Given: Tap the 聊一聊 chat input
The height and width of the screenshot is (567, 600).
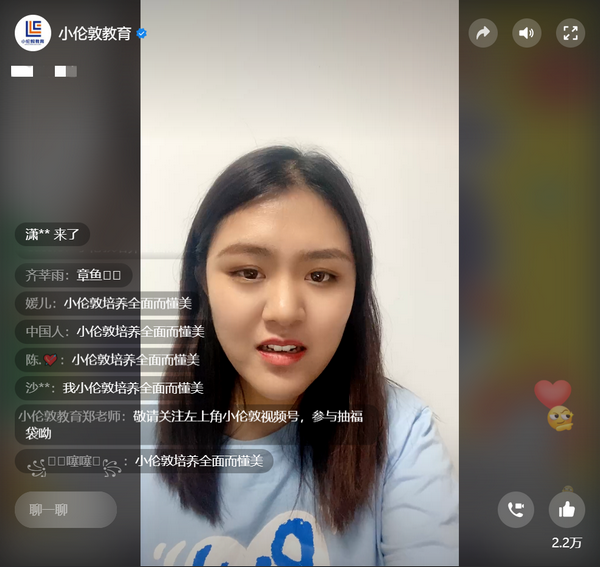Looking at the screenshot, I should [x=66, y=510].
